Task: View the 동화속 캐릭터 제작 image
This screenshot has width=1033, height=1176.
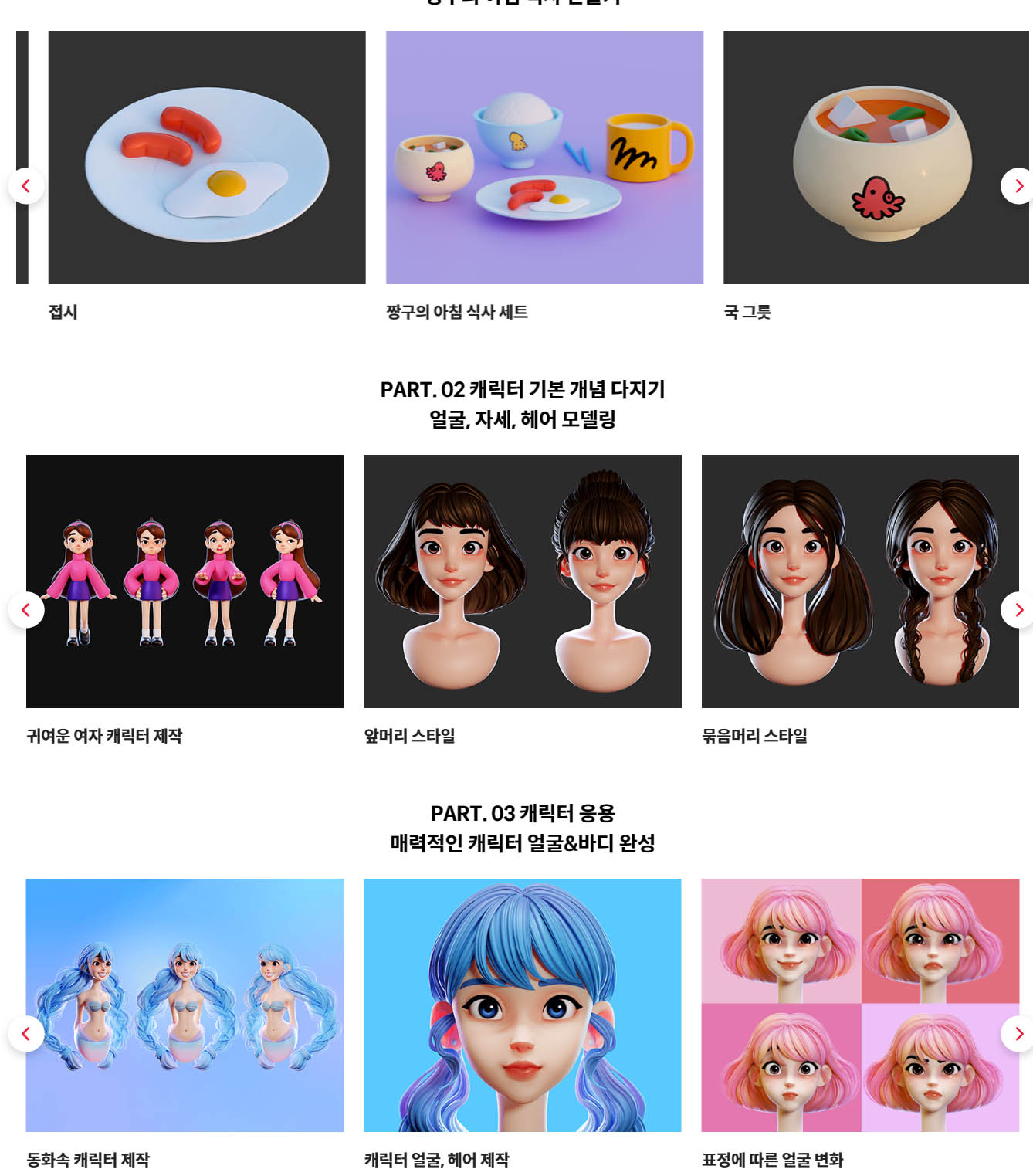Action: [x=185, y=1005]
